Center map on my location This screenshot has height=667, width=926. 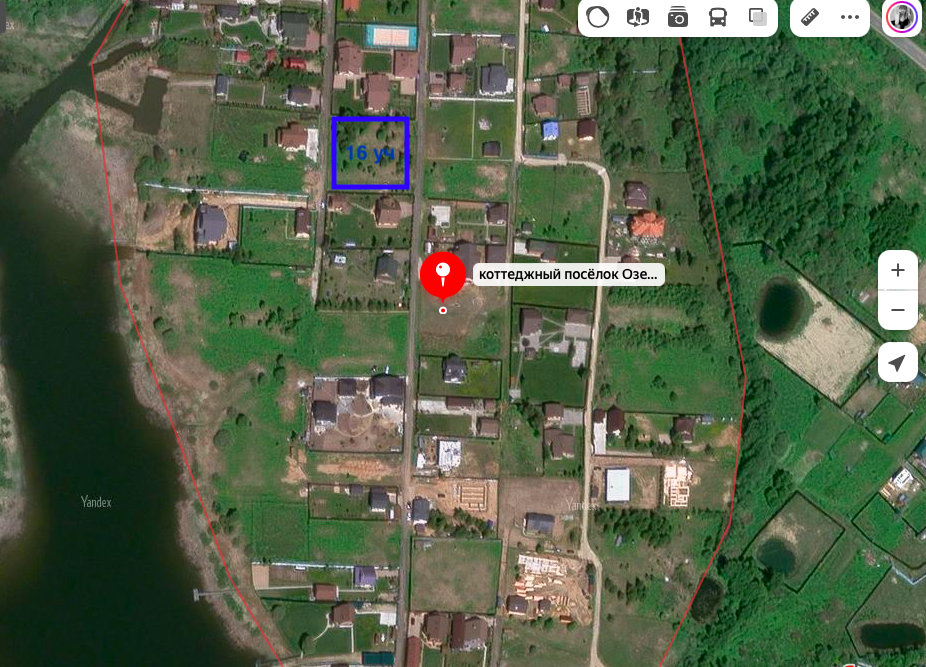(x=898, y=362)
